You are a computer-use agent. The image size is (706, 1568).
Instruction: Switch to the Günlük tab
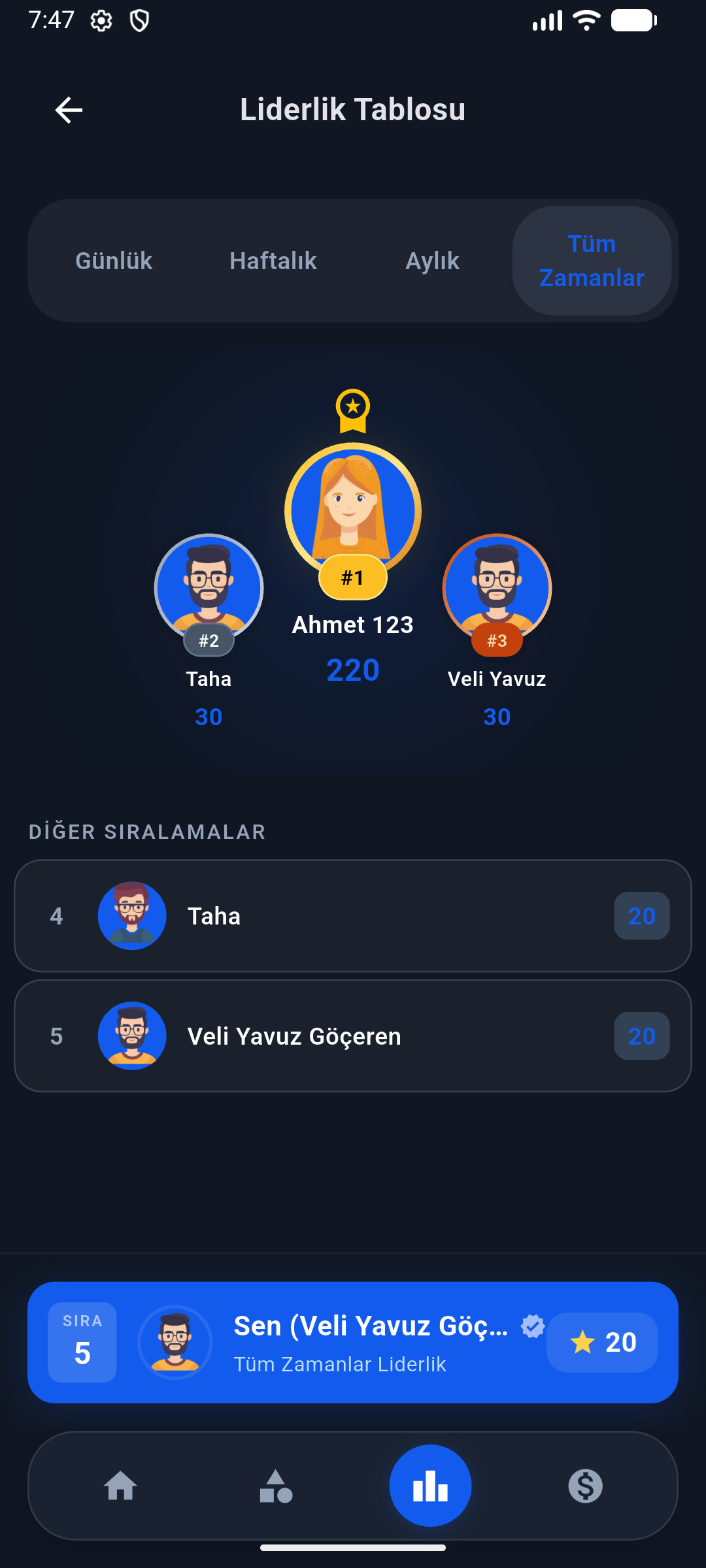click(x=114, y=261)
